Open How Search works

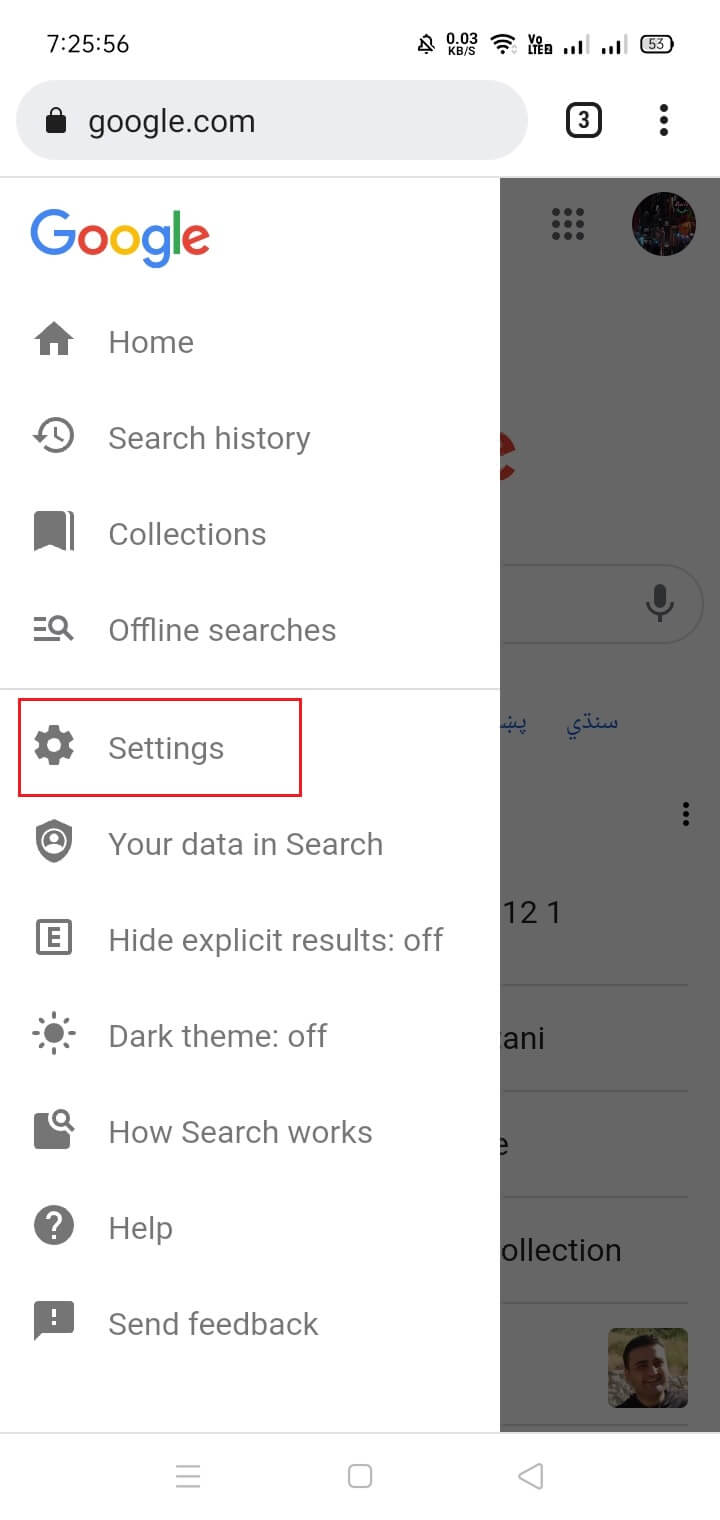[240, 1132]
